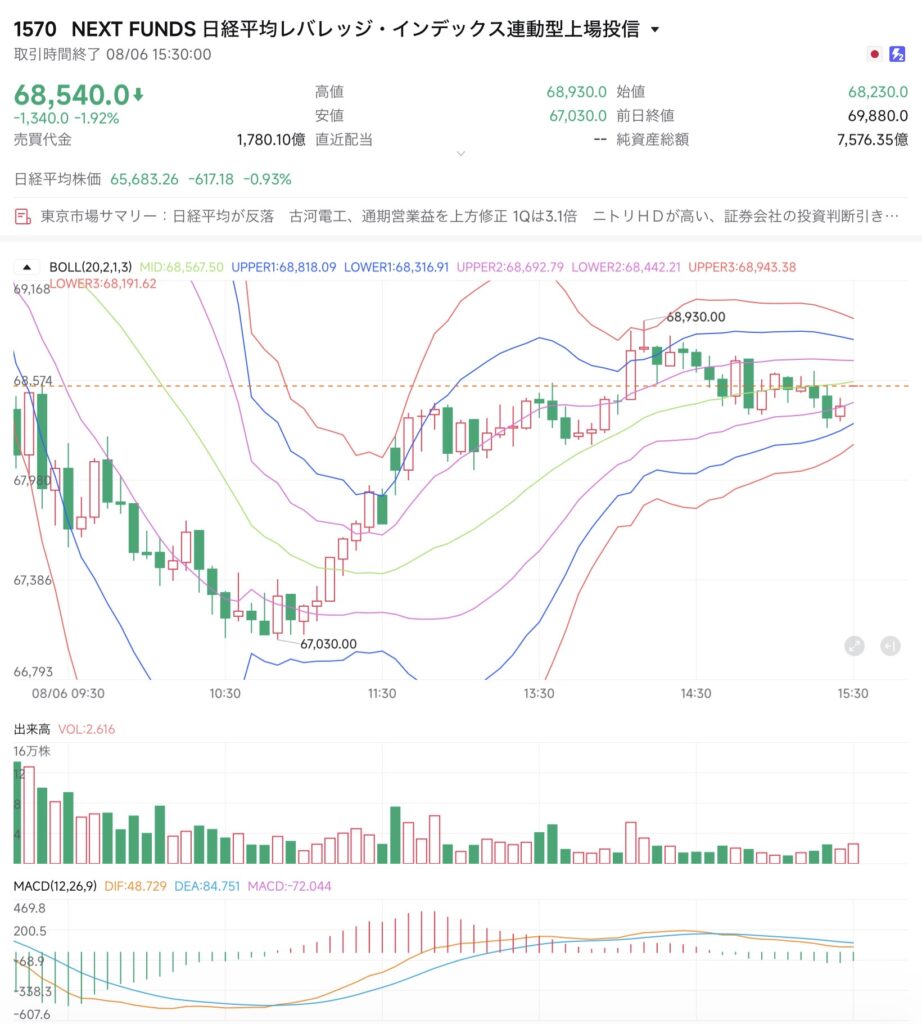The height and width of the screenshot is (1024, 922).
Task: Open the Nikkei average index row
Action: click(x=153, y=179)
